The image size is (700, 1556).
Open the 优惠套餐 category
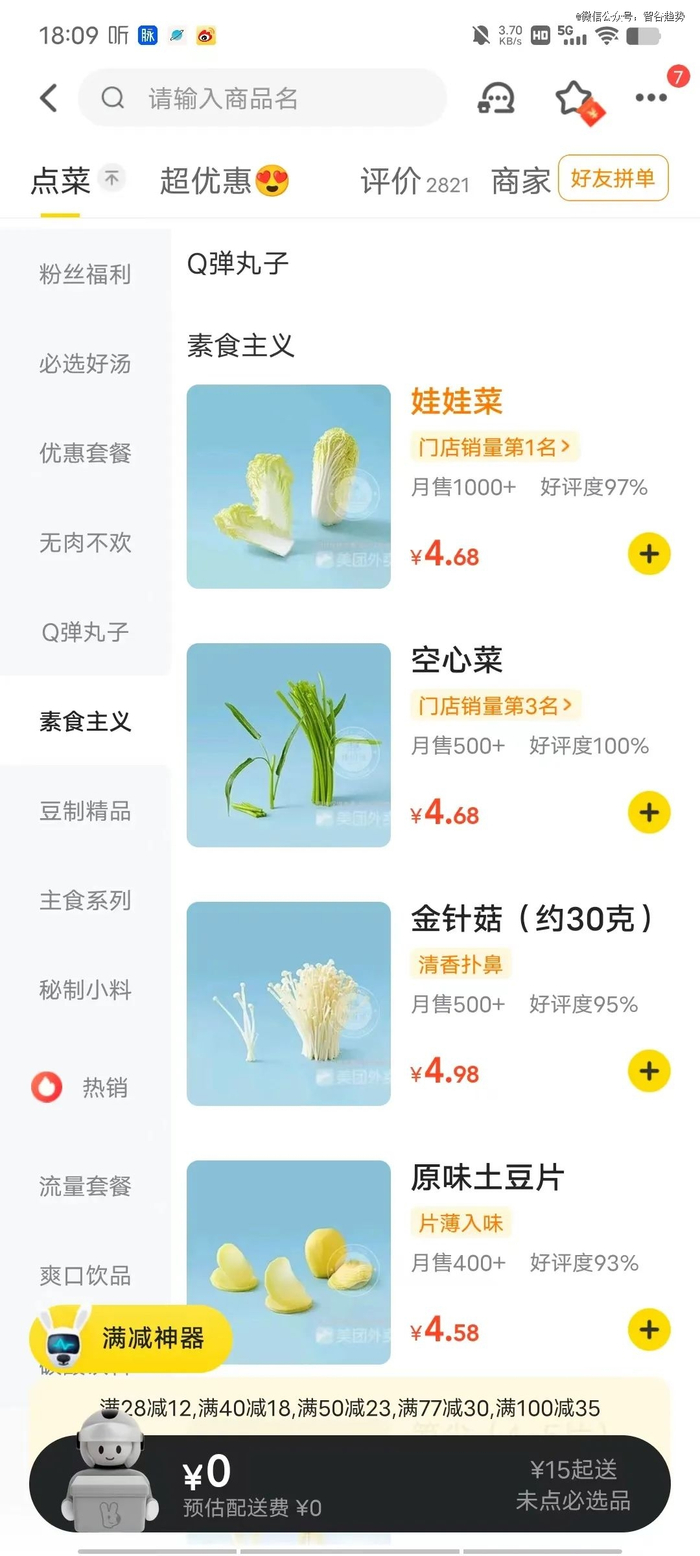click(x=85, y=453)
